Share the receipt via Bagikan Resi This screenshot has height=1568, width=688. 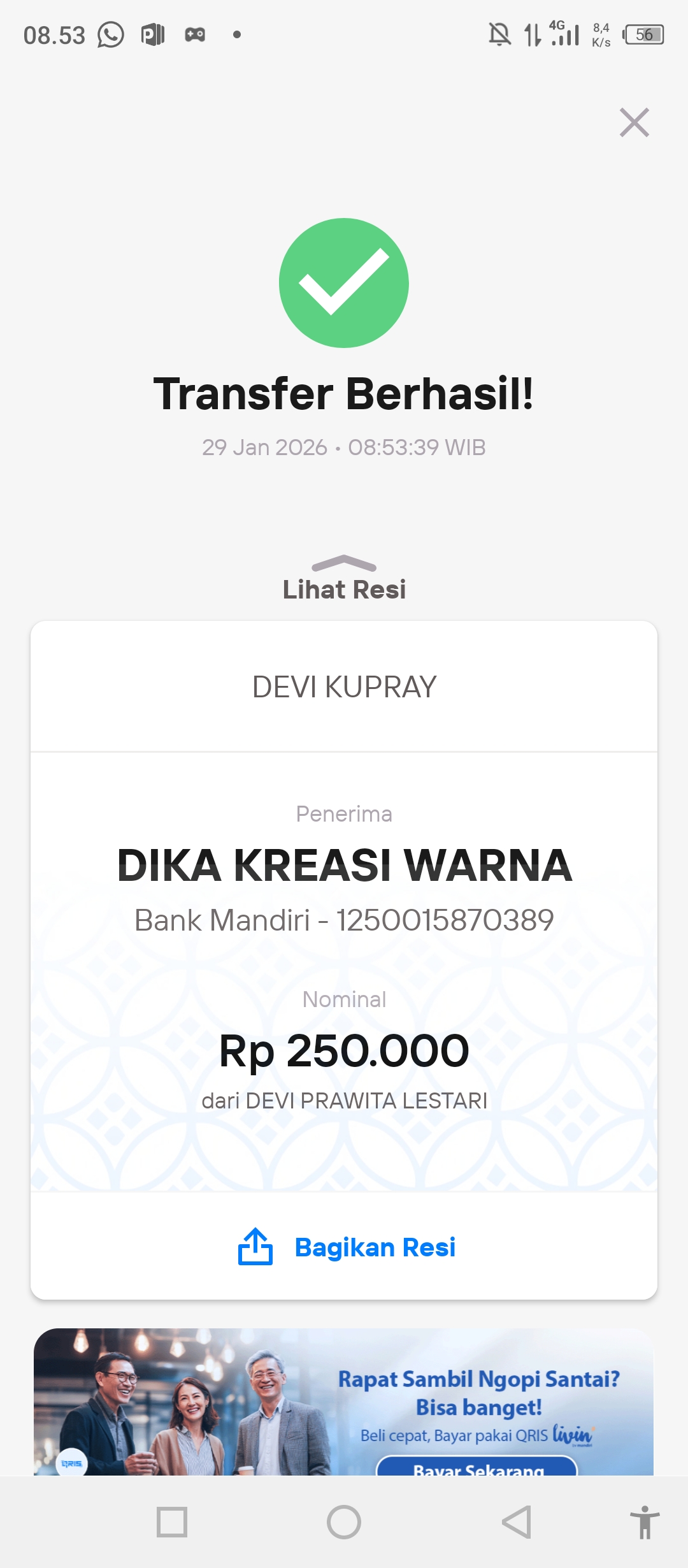pos(347,1247)
